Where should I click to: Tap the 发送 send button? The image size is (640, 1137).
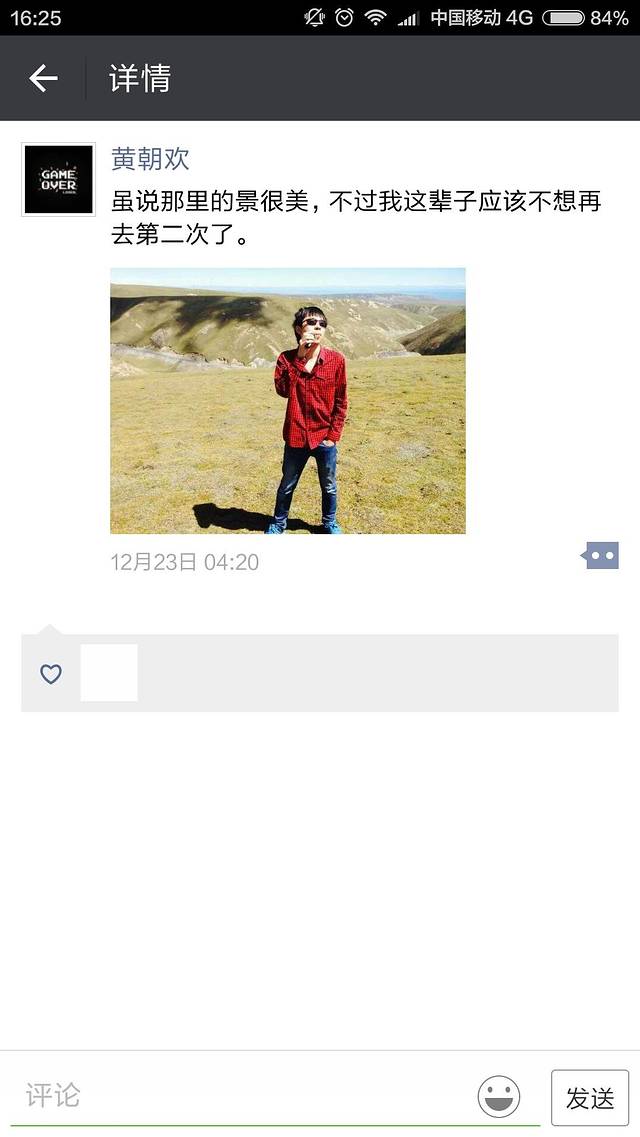coord(589,1098)
